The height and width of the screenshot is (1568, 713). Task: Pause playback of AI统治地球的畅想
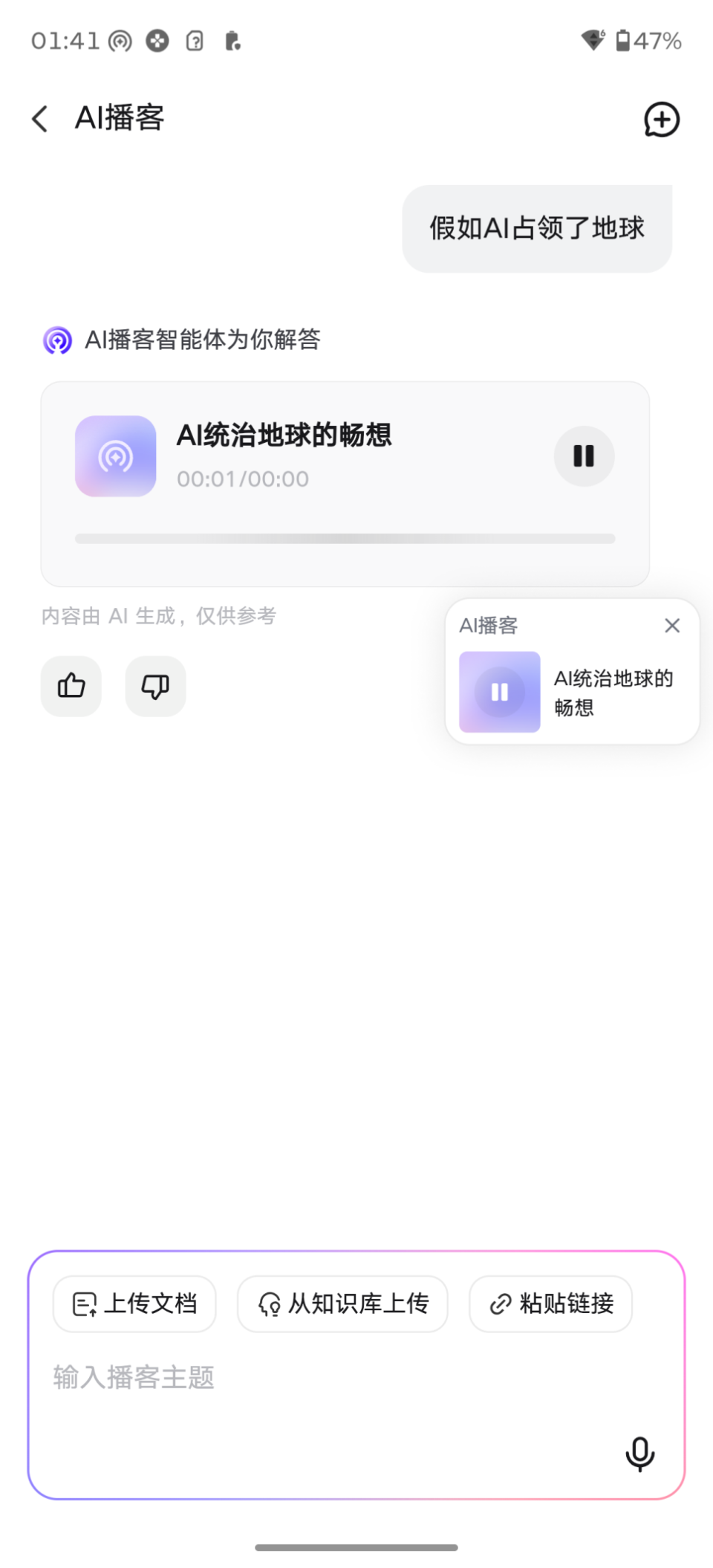(x=583, y=456)
